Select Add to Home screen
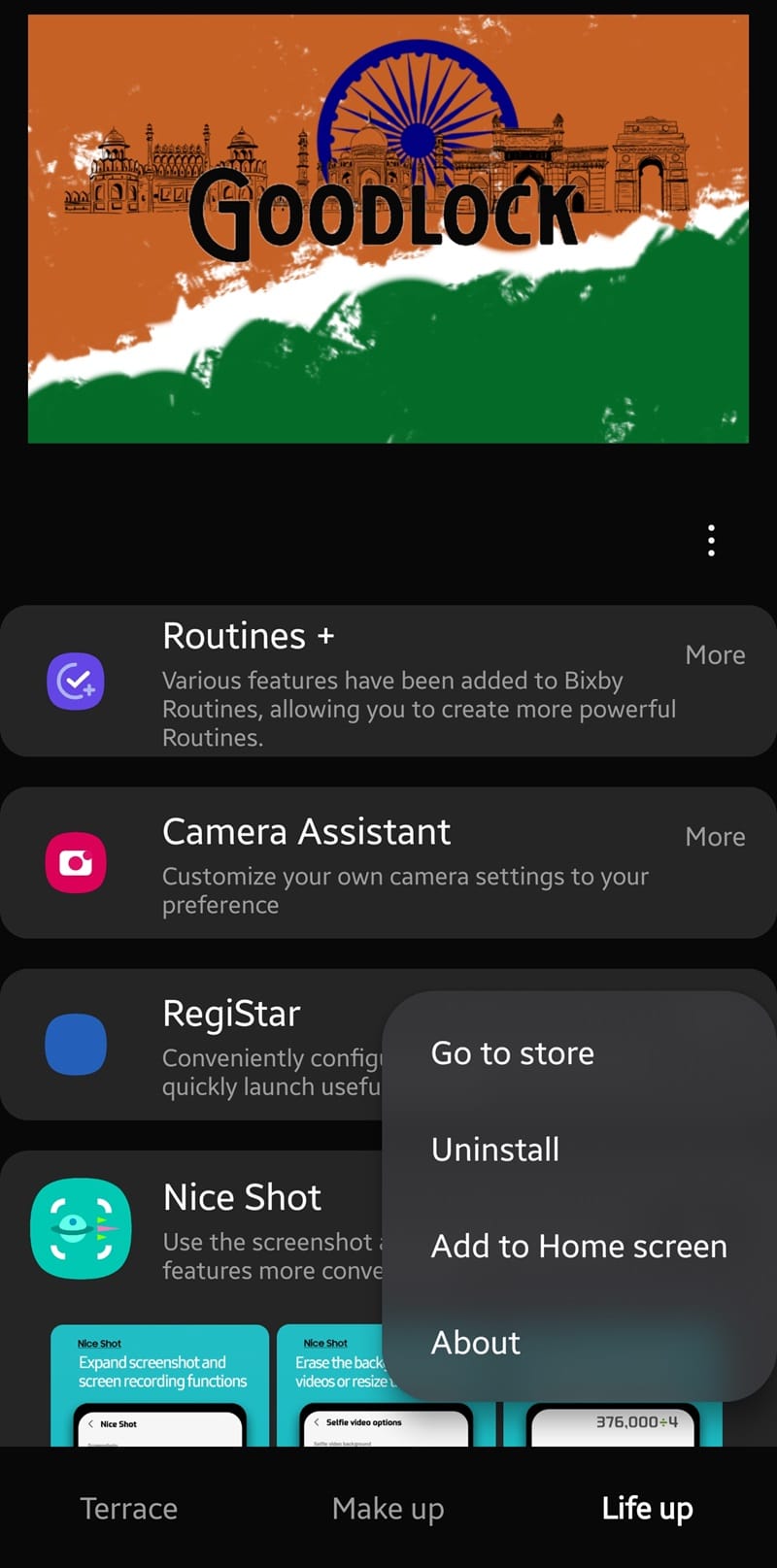This screenshot has width=777, height=1568. pyautogui.click(x=578, y=1246)
